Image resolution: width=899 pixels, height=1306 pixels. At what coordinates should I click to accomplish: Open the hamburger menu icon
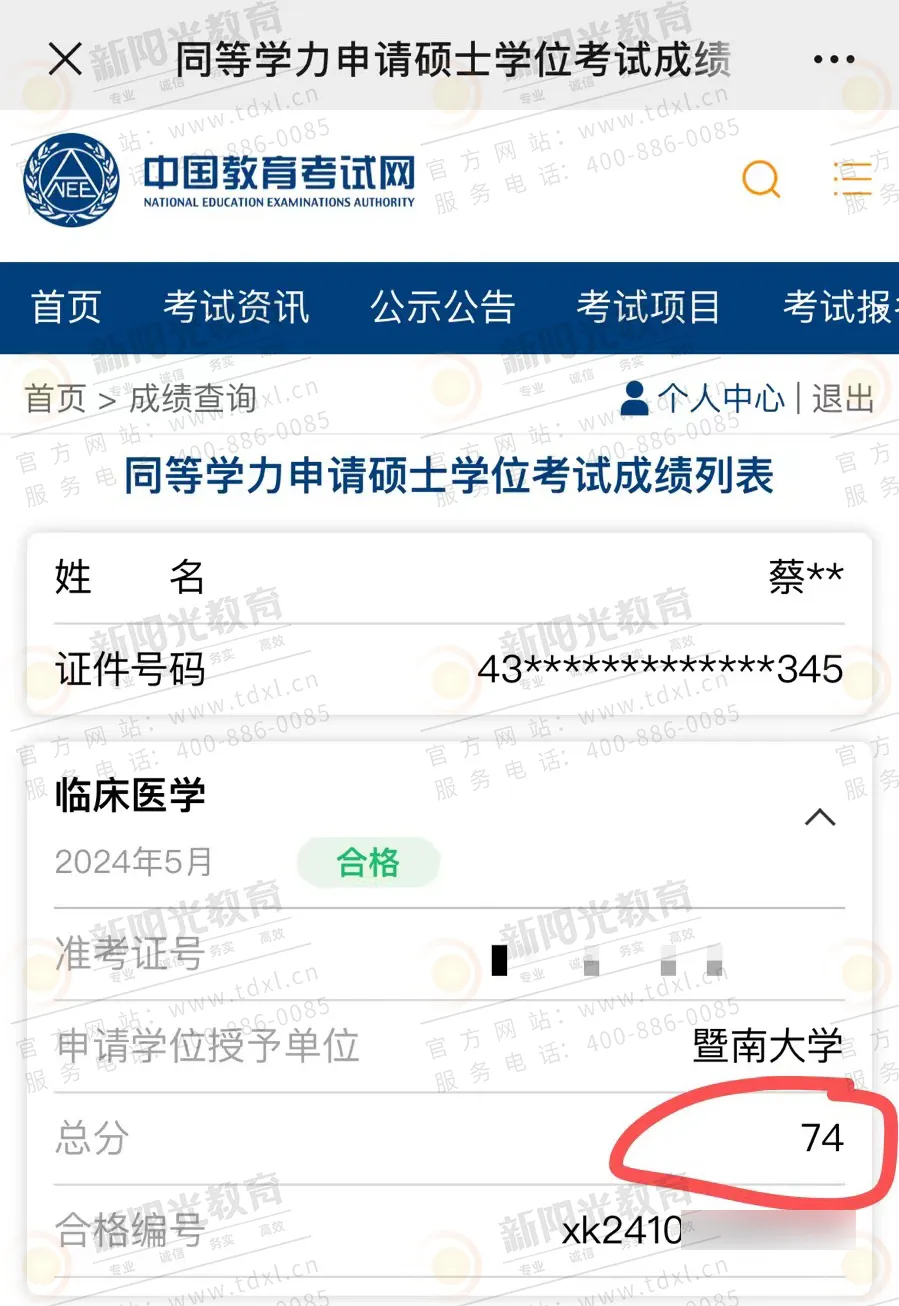point(853,180)
